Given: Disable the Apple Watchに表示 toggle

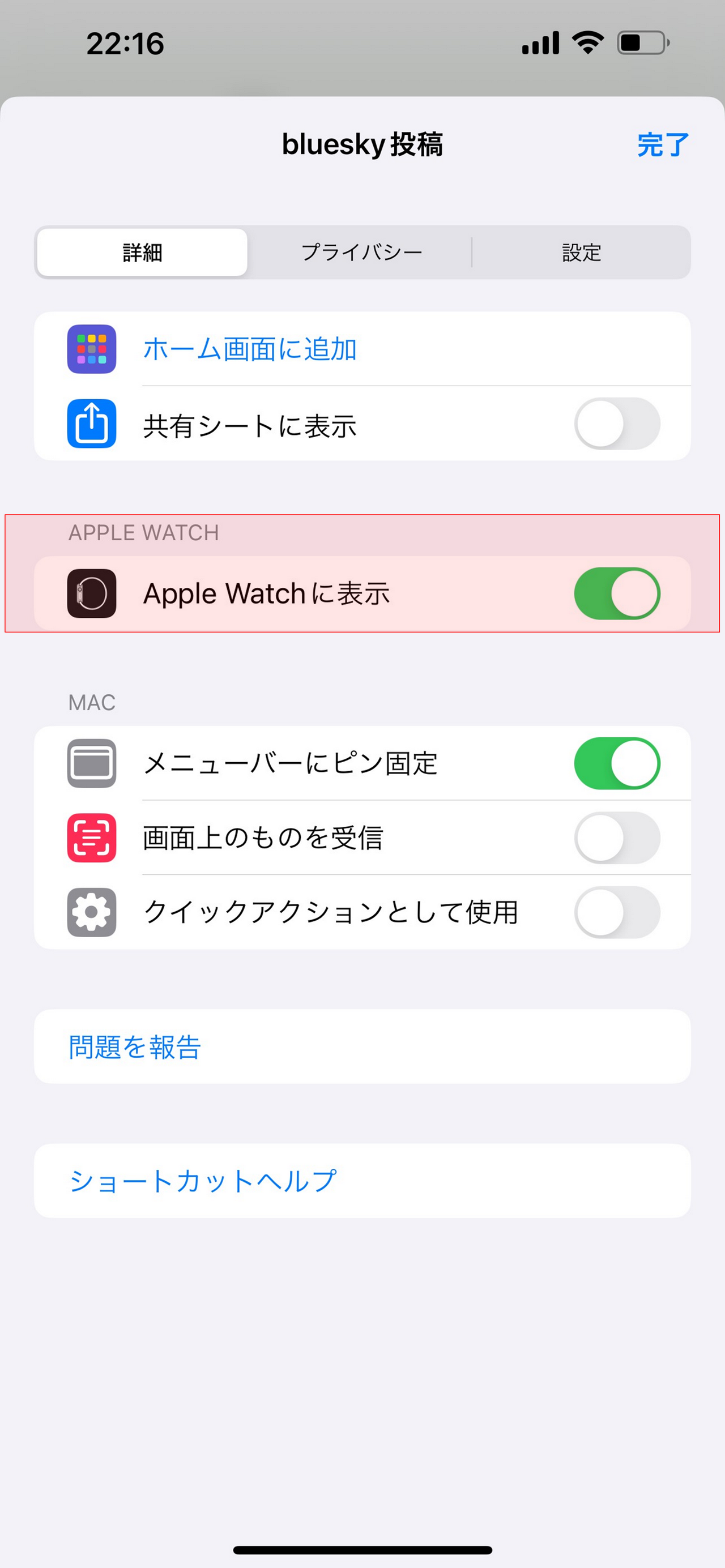Looking at the screenshot, I should 617,593.
